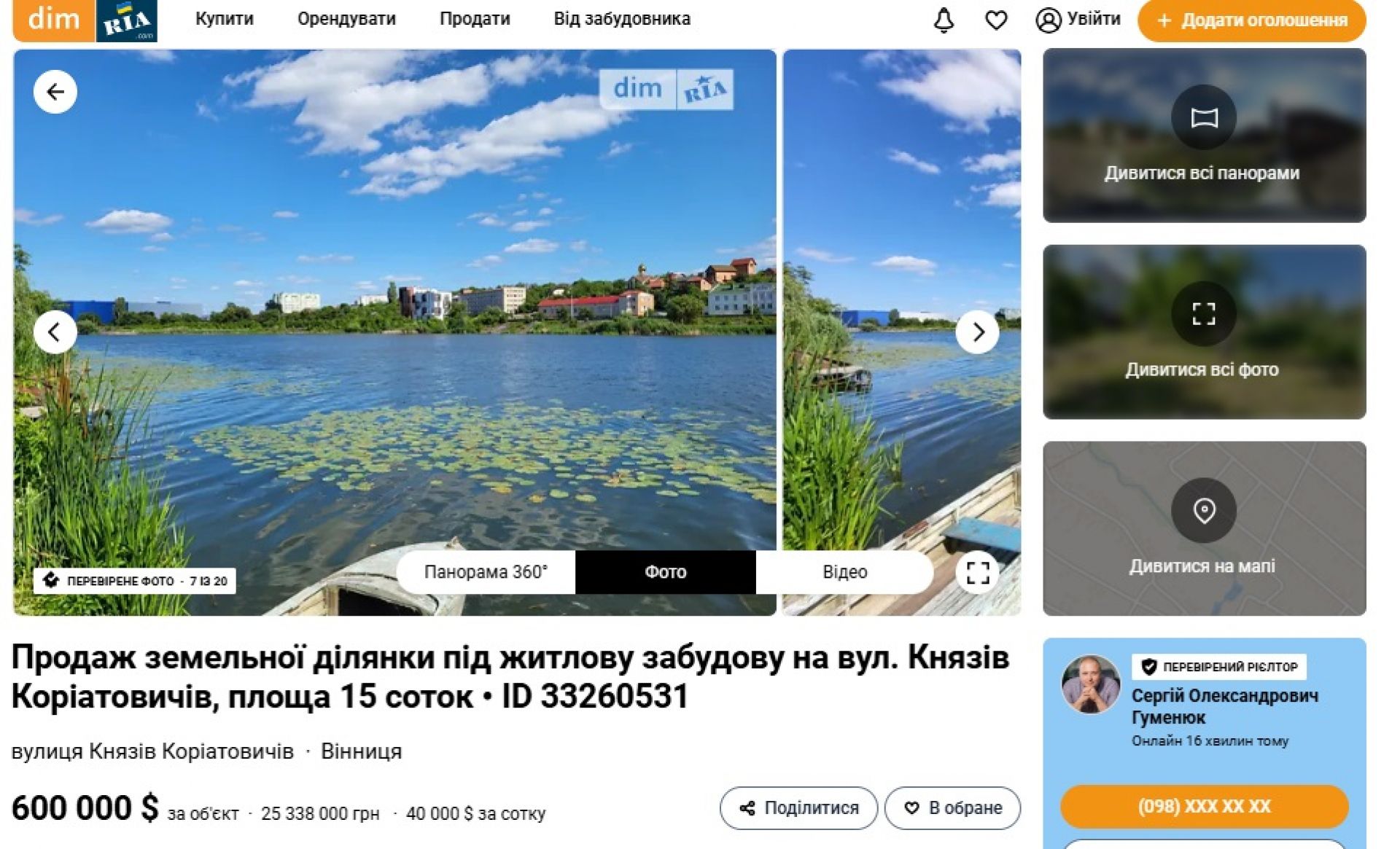Go back using the arrow on the photo
The height and width of the screenshot is (849, 1400).
coord(55,92)
